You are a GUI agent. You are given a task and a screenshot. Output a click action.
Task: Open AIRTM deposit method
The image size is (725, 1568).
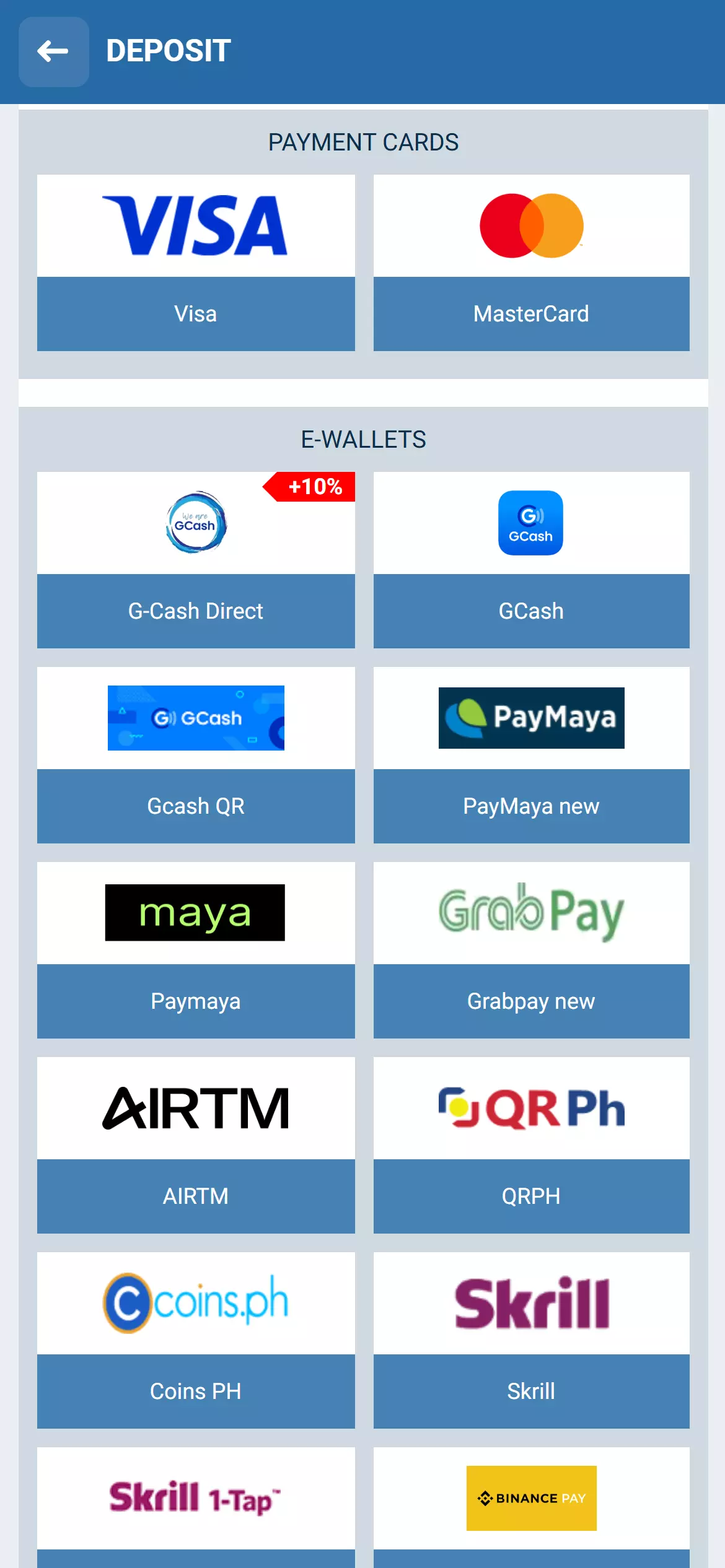tap(196, 1145)
